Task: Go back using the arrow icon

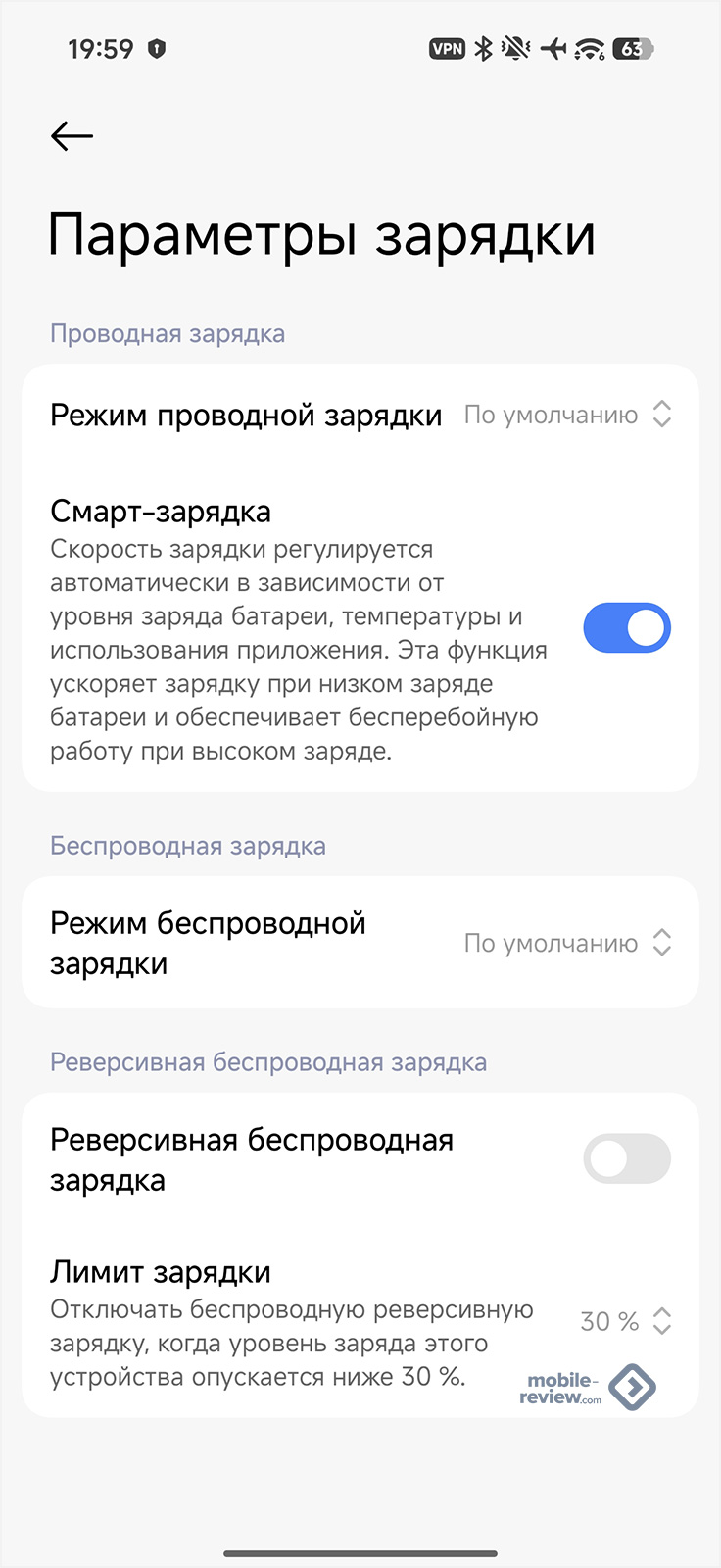Action: click(72, 136)
